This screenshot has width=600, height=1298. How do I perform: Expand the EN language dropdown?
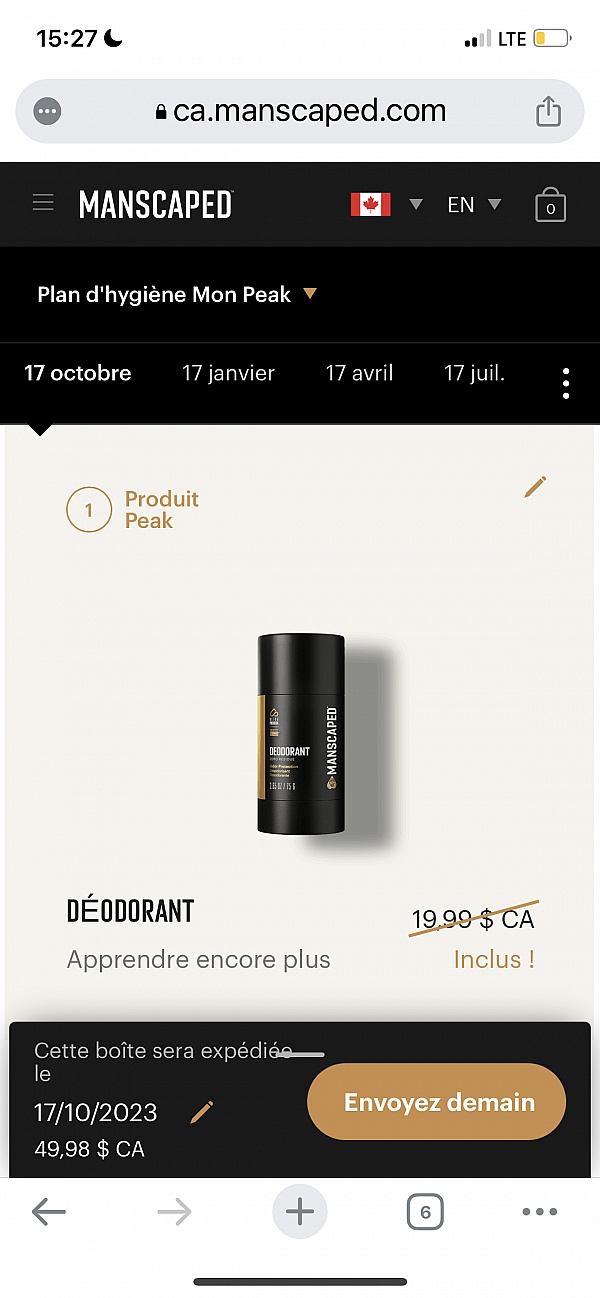(473, 204)
